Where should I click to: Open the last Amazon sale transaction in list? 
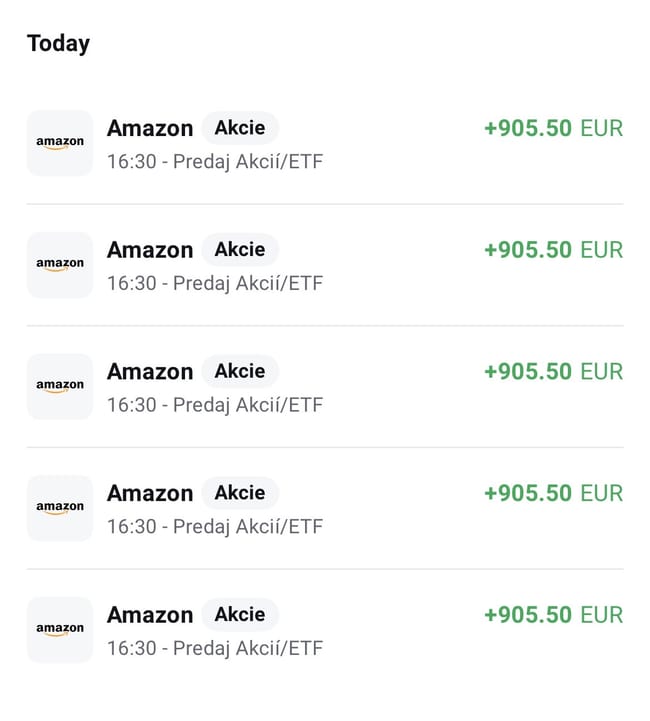(324, 630)
